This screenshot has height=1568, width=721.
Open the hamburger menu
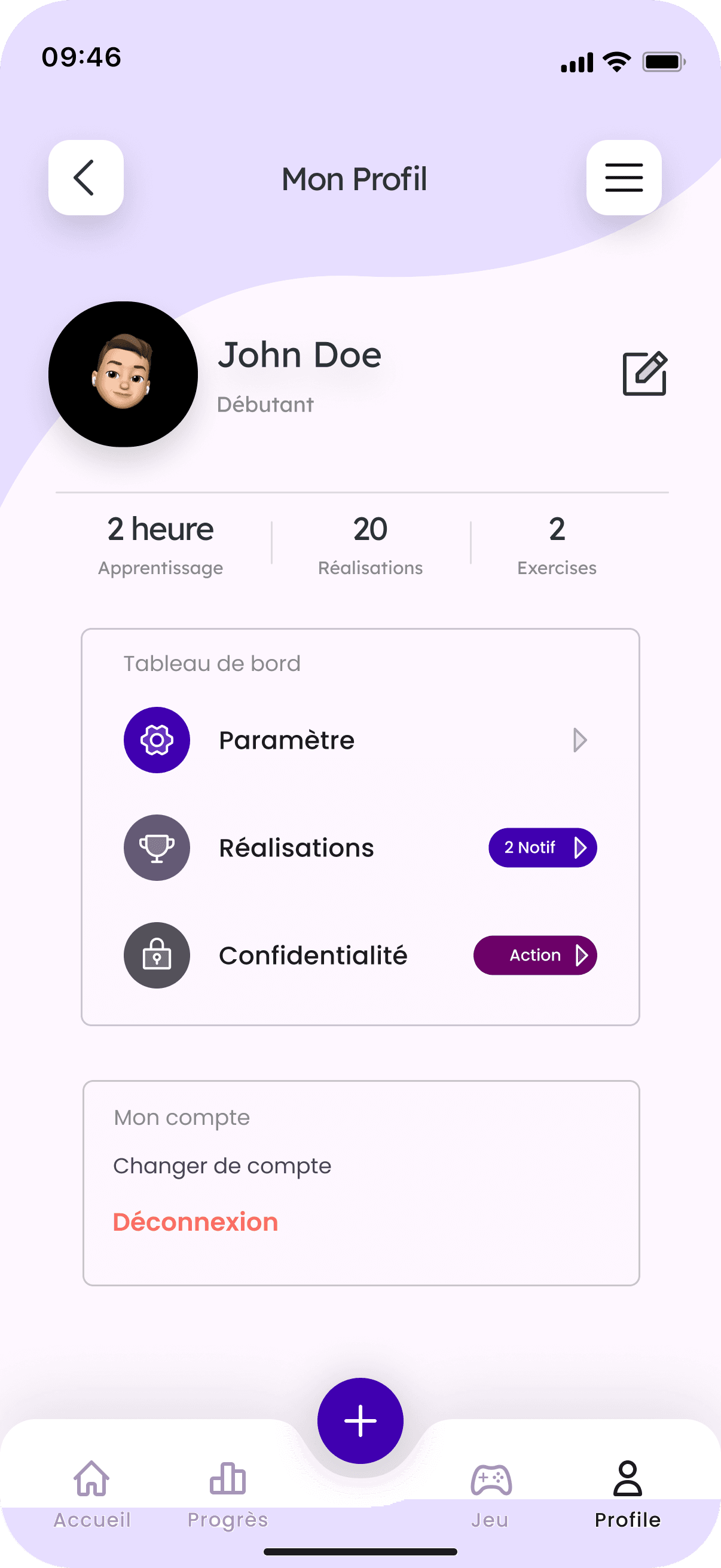pos(624,178)
